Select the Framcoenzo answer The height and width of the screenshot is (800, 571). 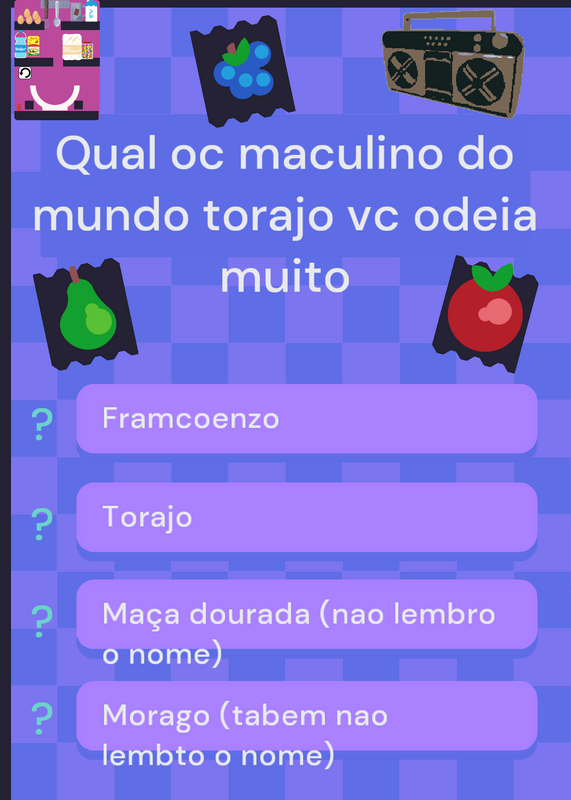point(307,418)
